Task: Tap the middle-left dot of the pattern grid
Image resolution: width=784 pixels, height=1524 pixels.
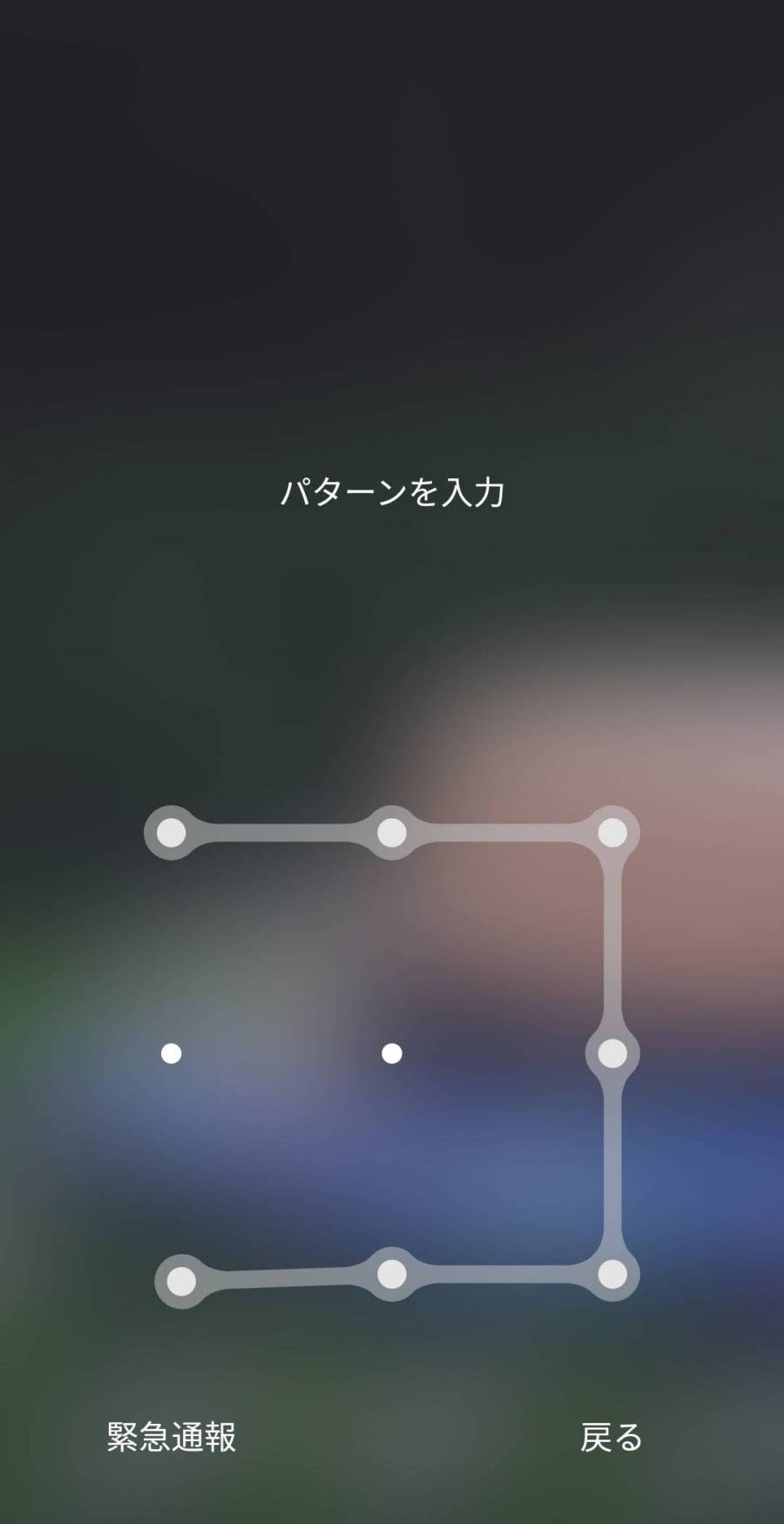Action: point(172,1053)
